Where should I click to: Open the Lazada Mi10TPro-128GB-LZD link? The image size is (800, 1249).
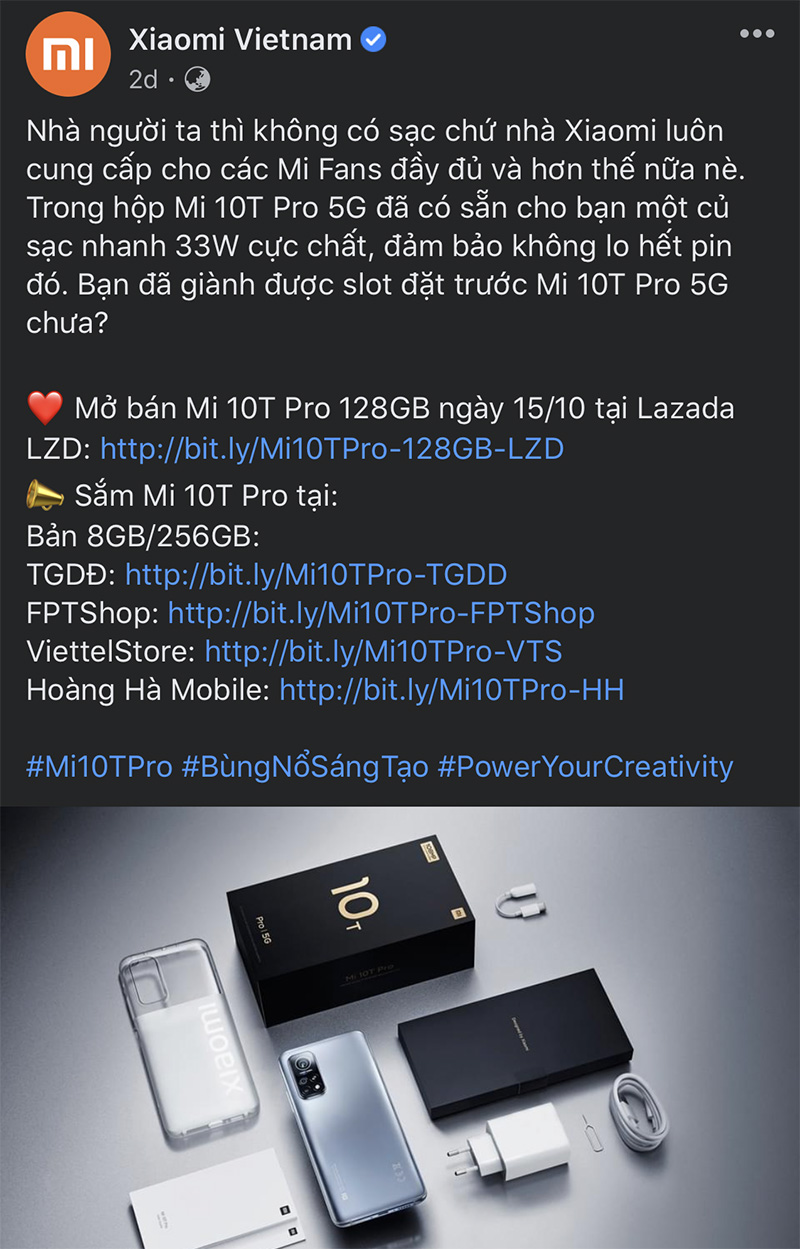(332, 448)
